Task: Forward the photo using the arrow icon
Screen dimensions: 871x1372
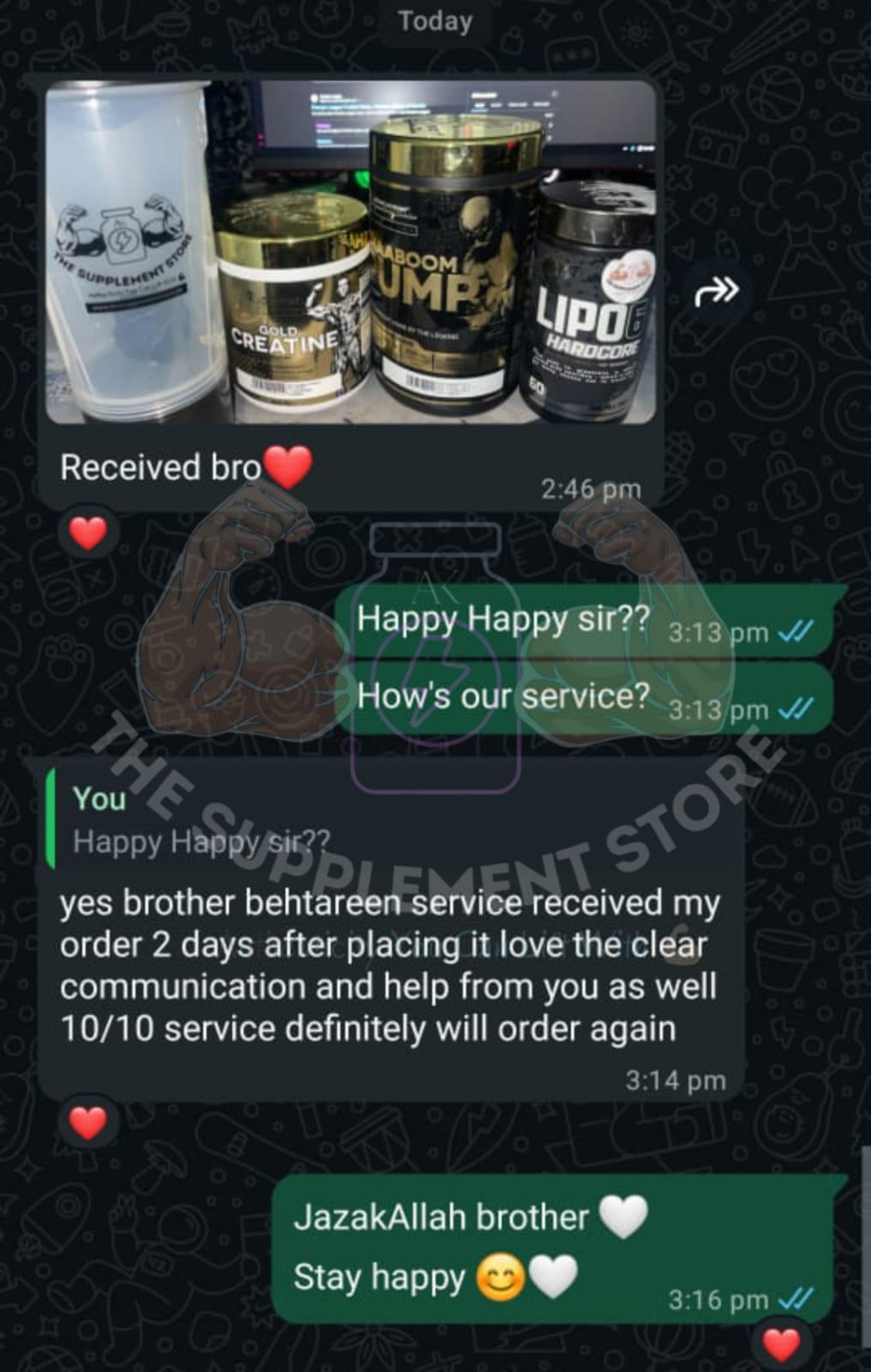Action: click(x=716, y=292)
